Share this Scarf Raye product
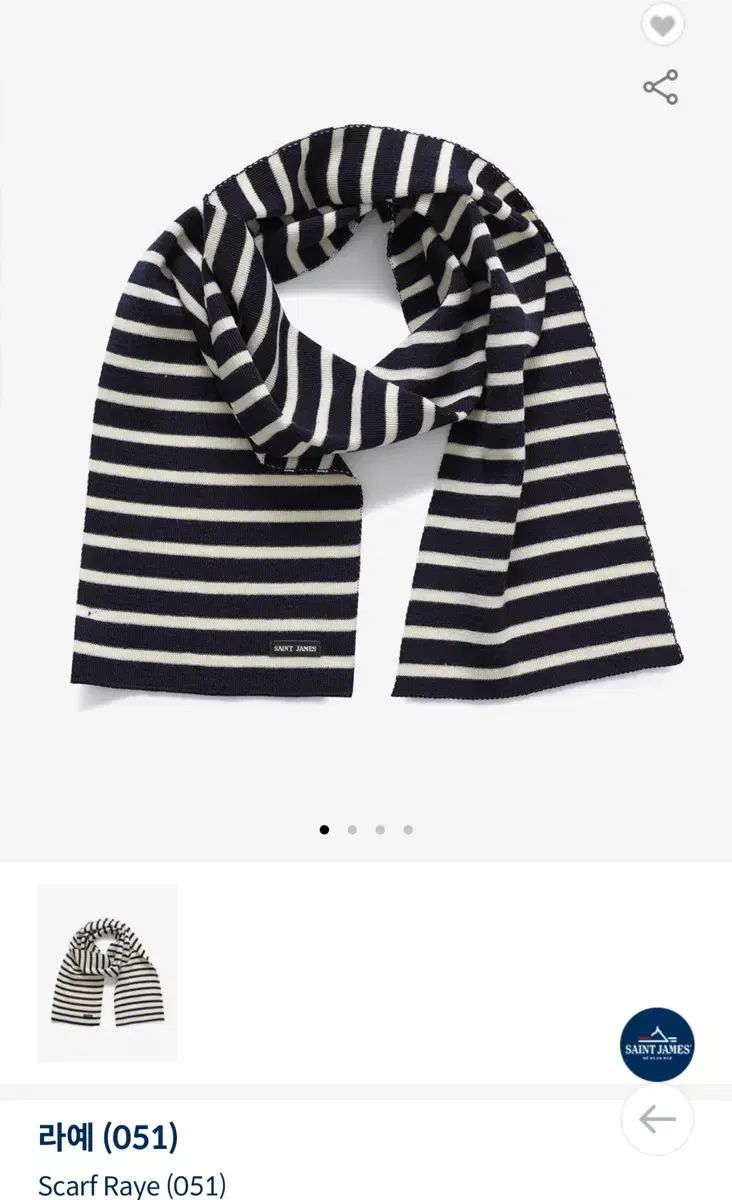The image size is (732, 1200). [660, 88]
